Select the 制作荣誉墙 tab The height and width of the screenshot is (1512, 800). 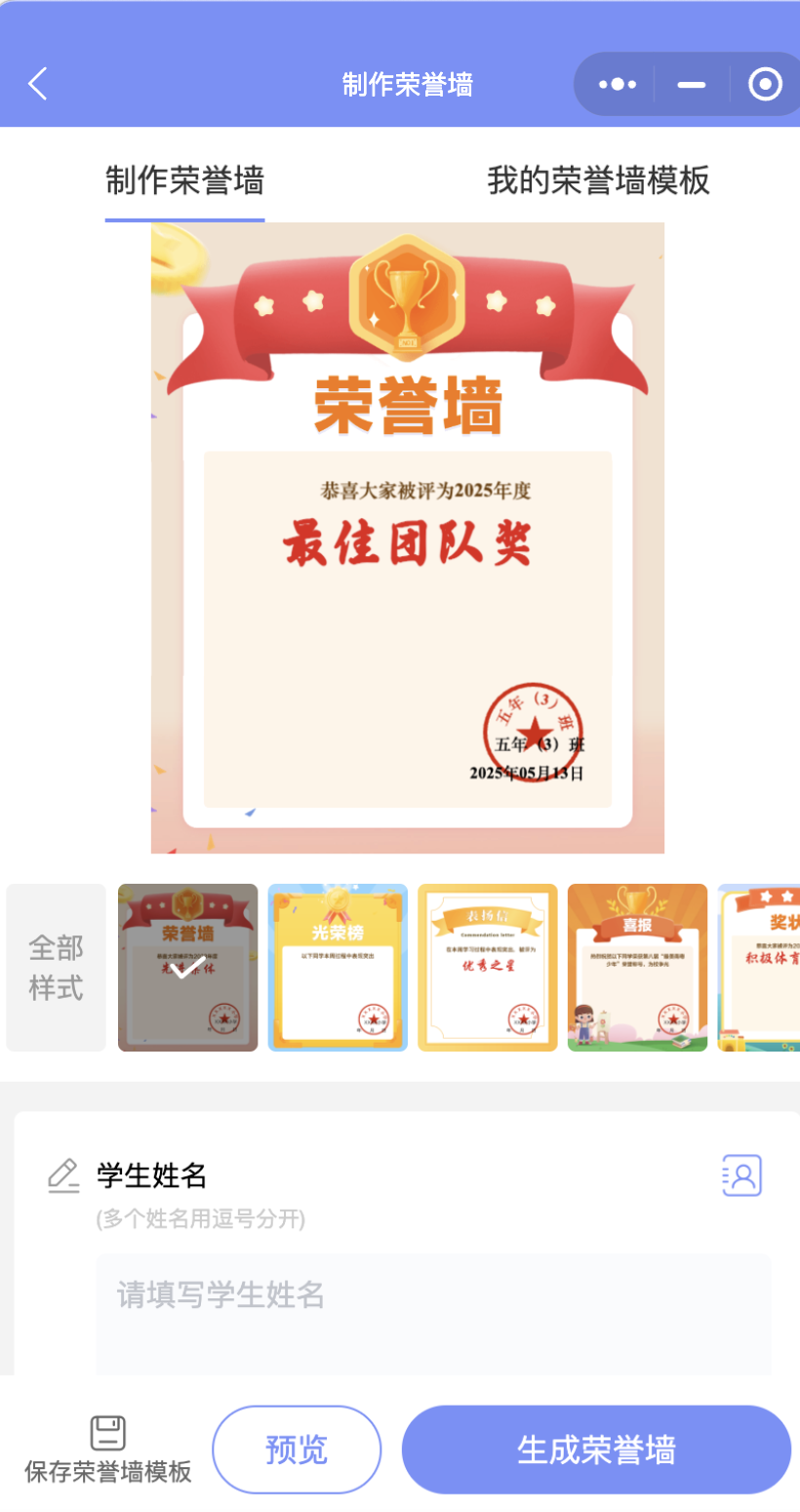click(x=184, y=180)
